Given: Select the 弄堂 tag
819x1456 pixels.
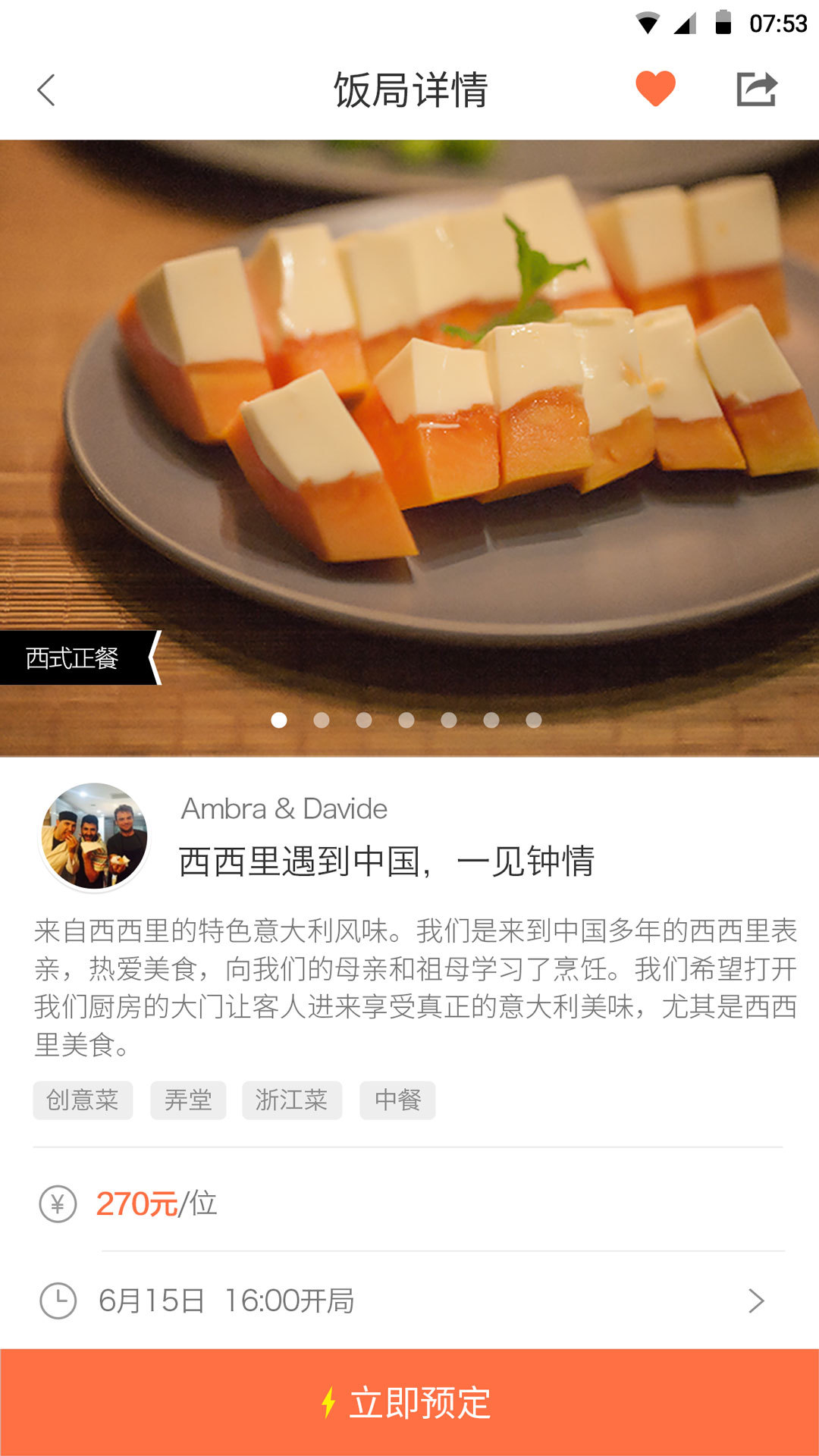Looking at the screenshot, I should [x=188, y=1100].
